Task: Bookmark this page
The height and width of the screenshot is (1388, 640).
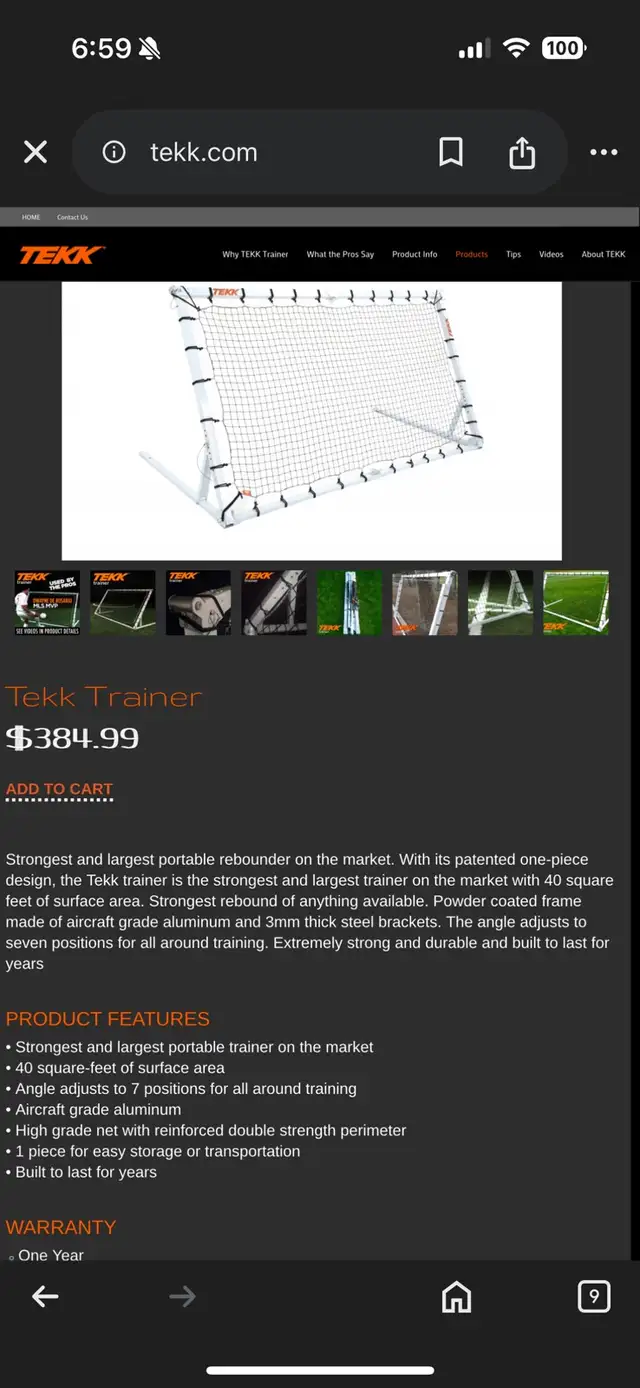Action: (451, 152)
